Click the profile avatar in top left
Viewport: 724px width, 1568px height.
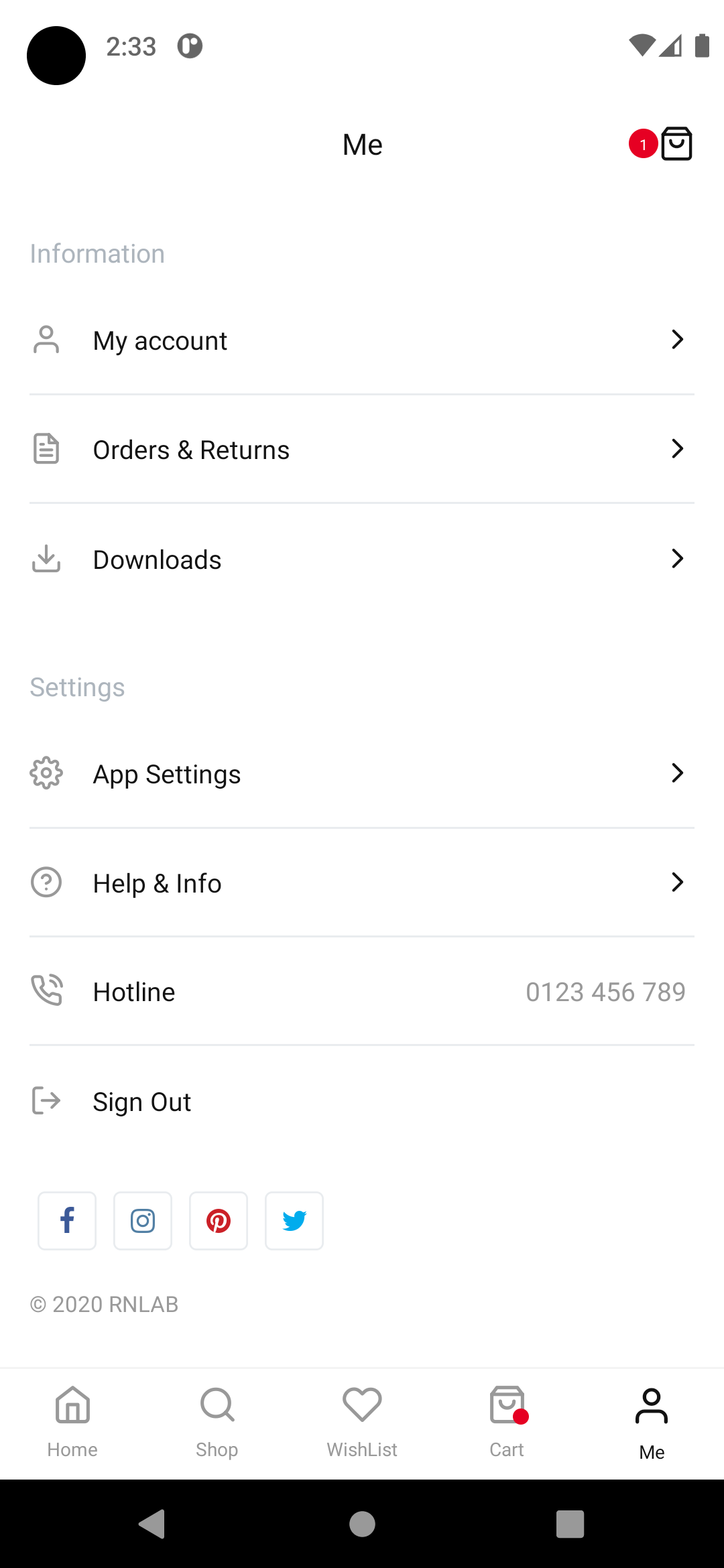(x=56, y=56)
